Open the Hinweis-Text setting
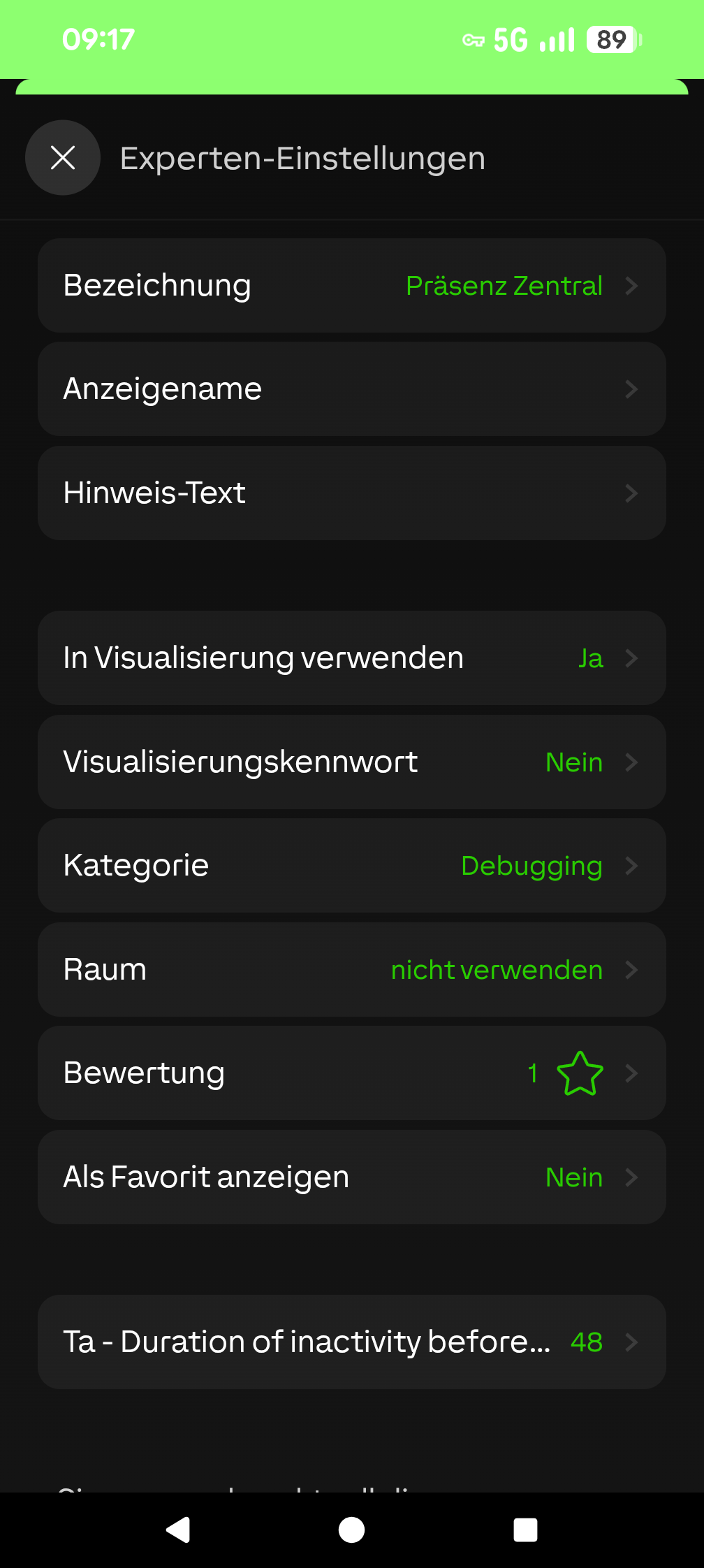This screenshot has height=1568, width=704. click(x=351, y=493)
